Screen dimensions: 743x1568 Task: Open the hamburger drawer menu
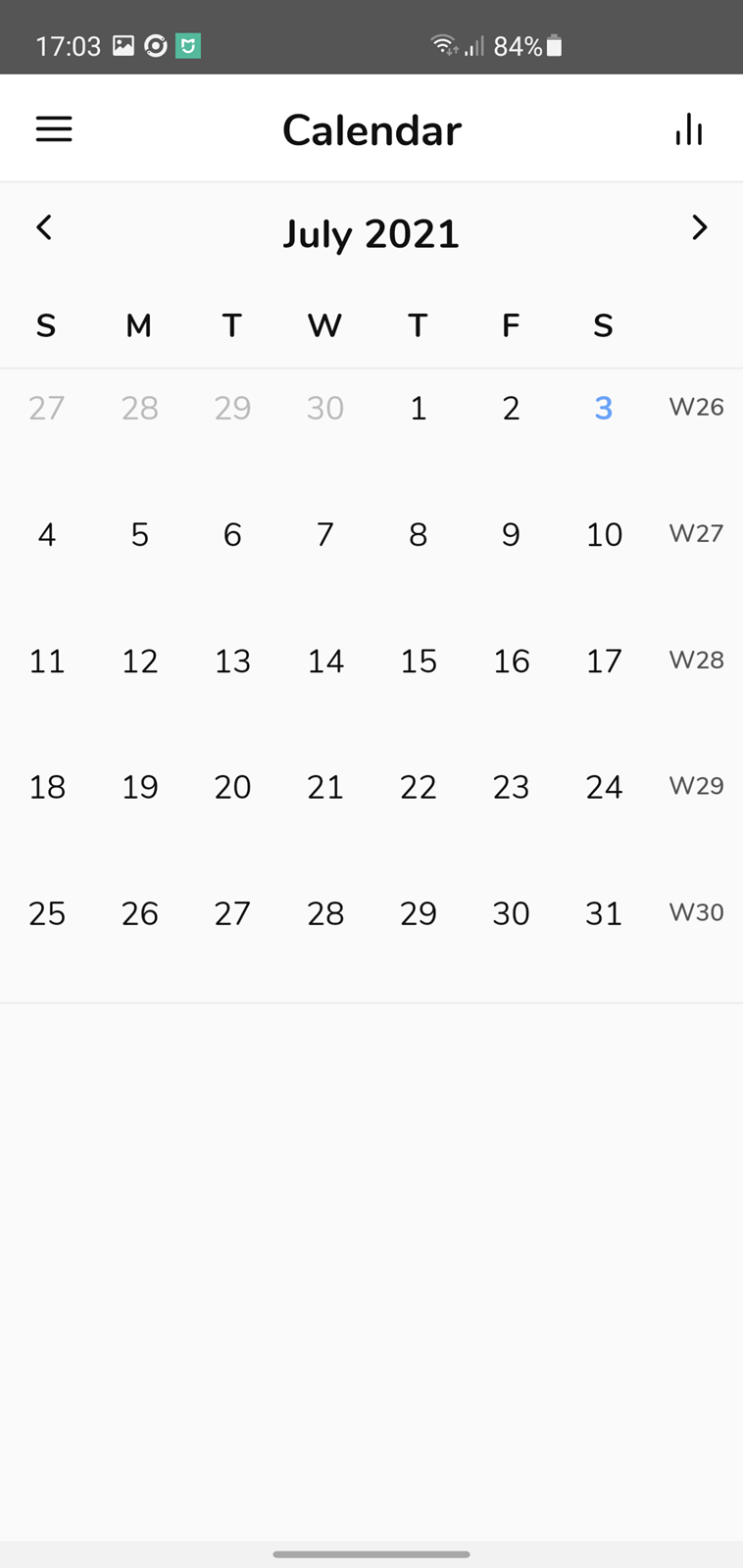click(54, 129)
